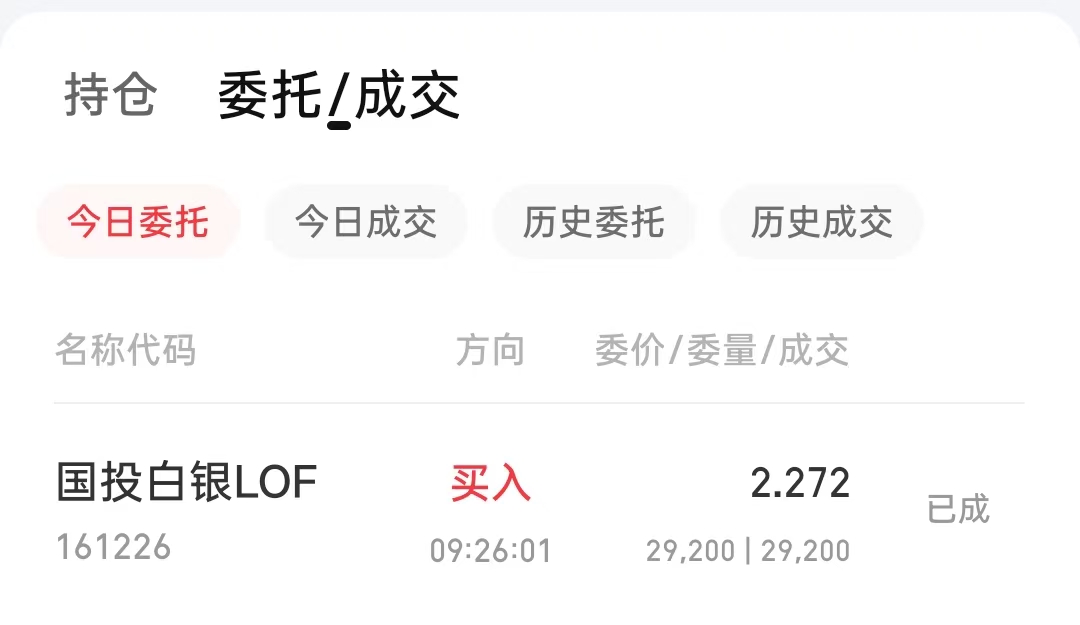1080x625 pixels.
Task: Show 今日委托 orders
Action: (x=138, y=222)
